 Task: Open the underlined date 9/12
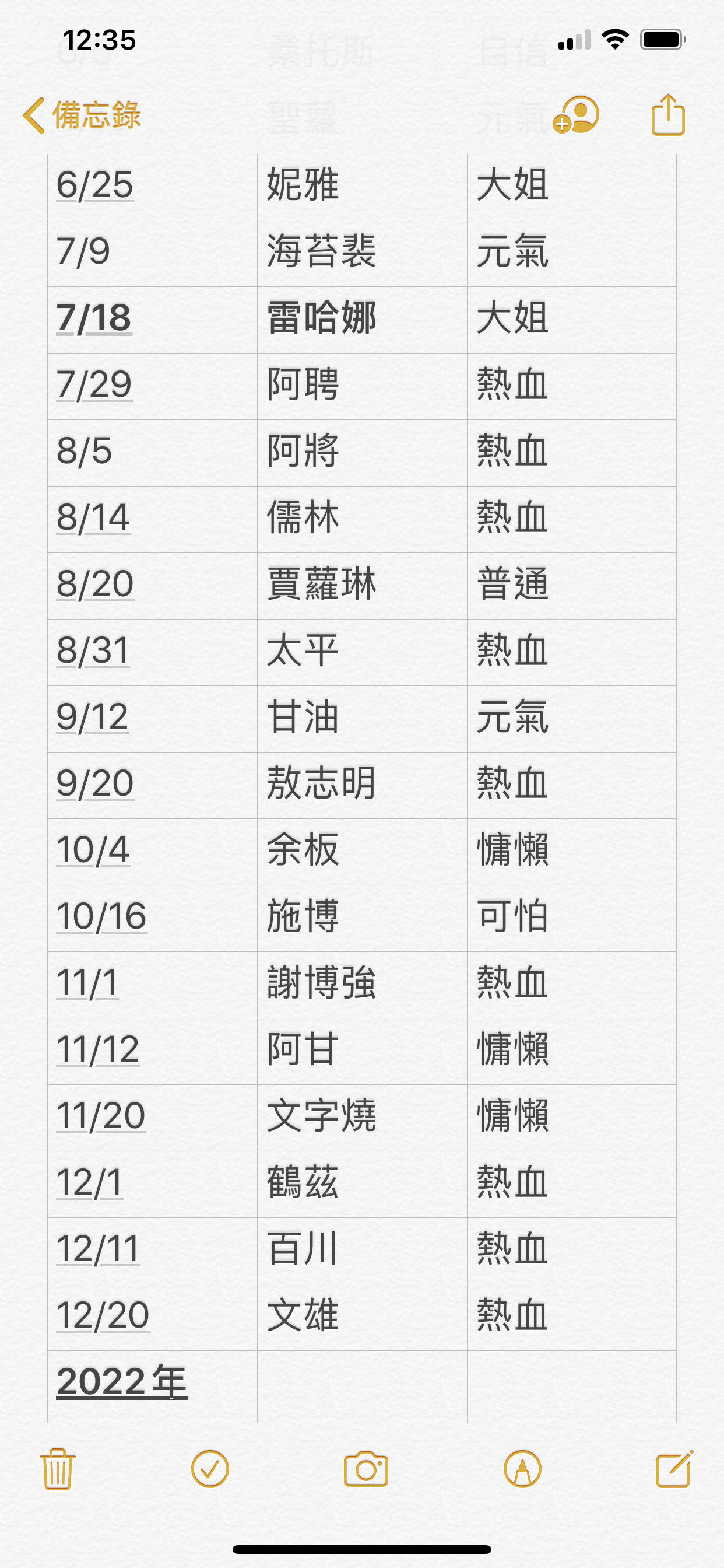click(x=92, y=716)
